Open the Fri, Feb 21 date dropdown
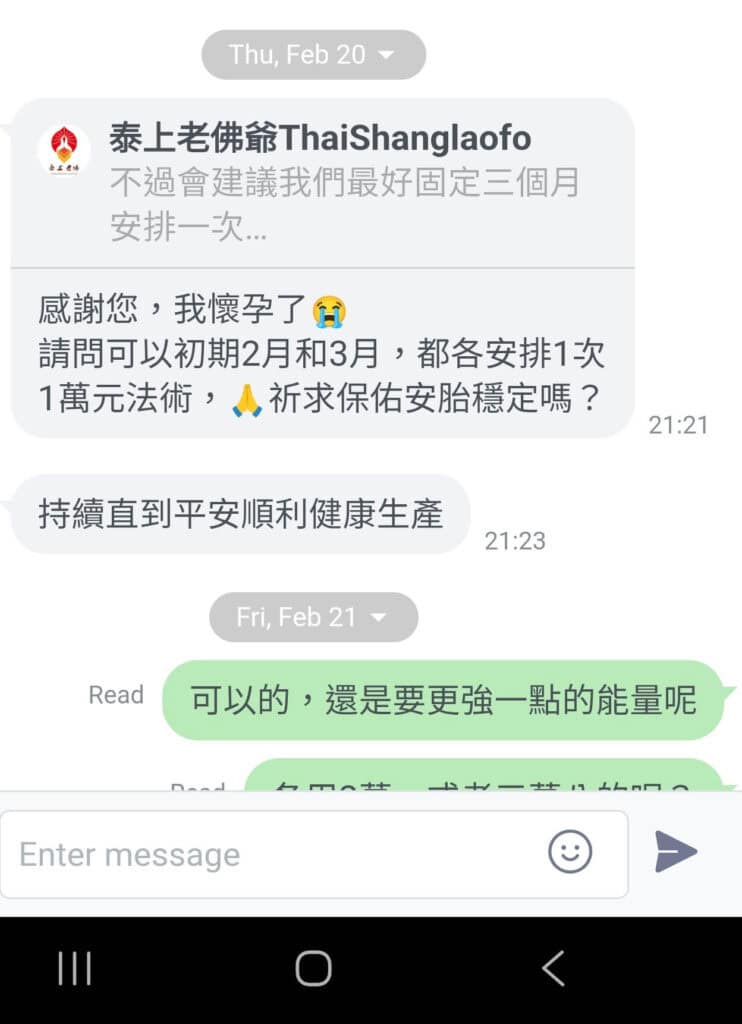This screenshot has height=1024, width=742. [312, 617]
